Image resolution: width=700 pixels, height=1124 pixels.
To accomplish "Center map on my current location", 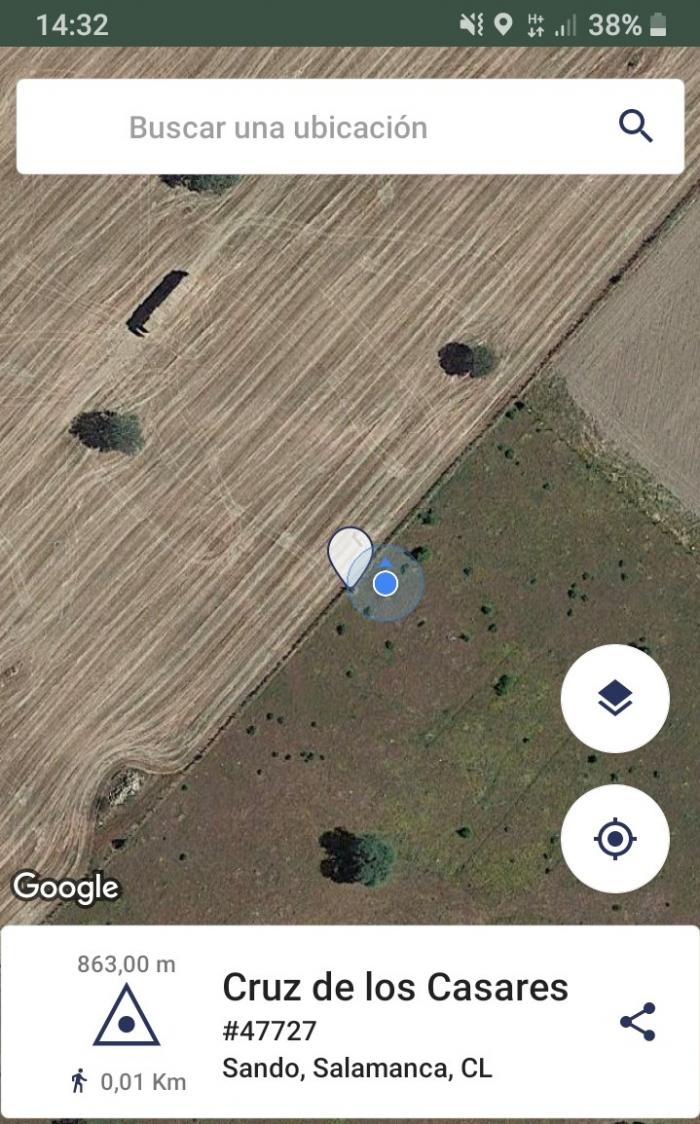I will tap(615, 838).
